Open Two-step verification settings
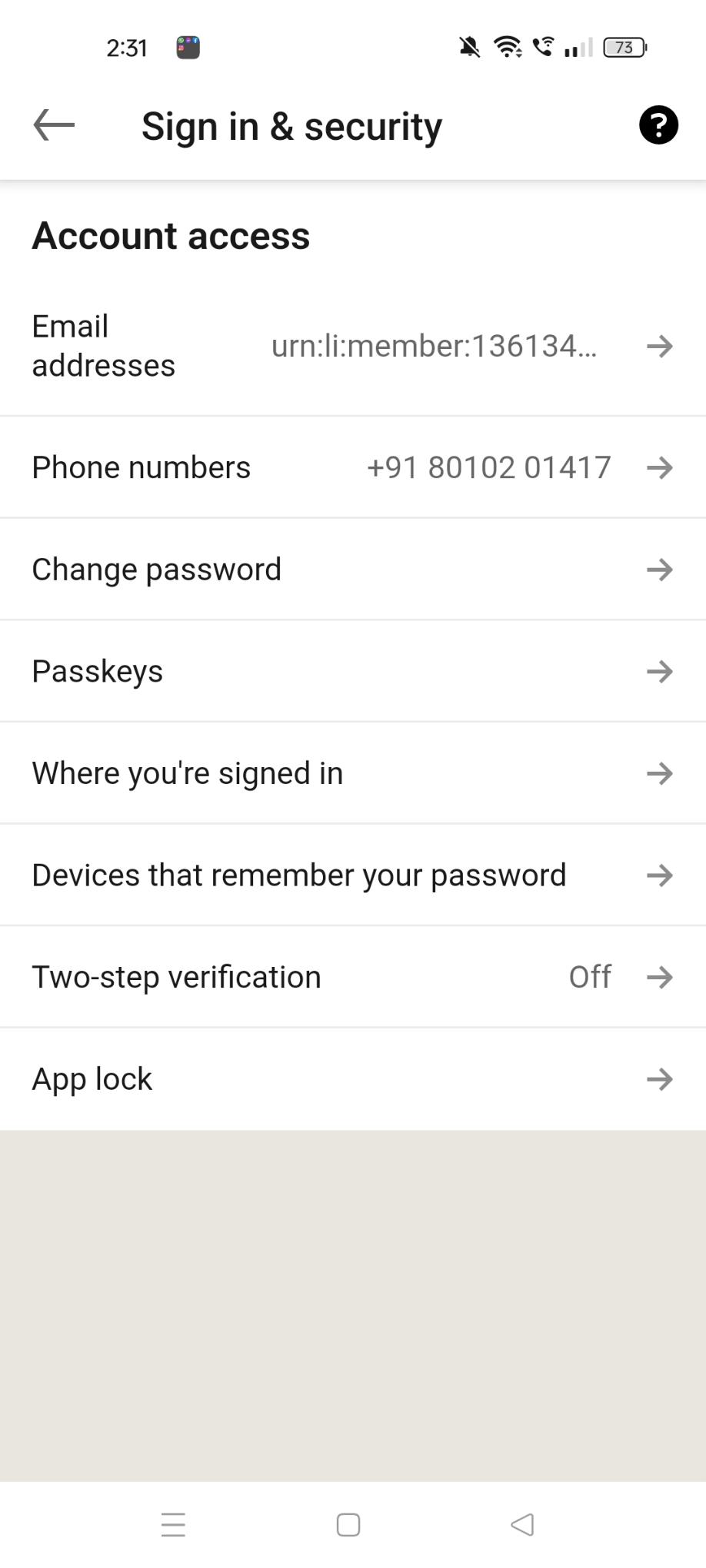 tap(352, 977)
